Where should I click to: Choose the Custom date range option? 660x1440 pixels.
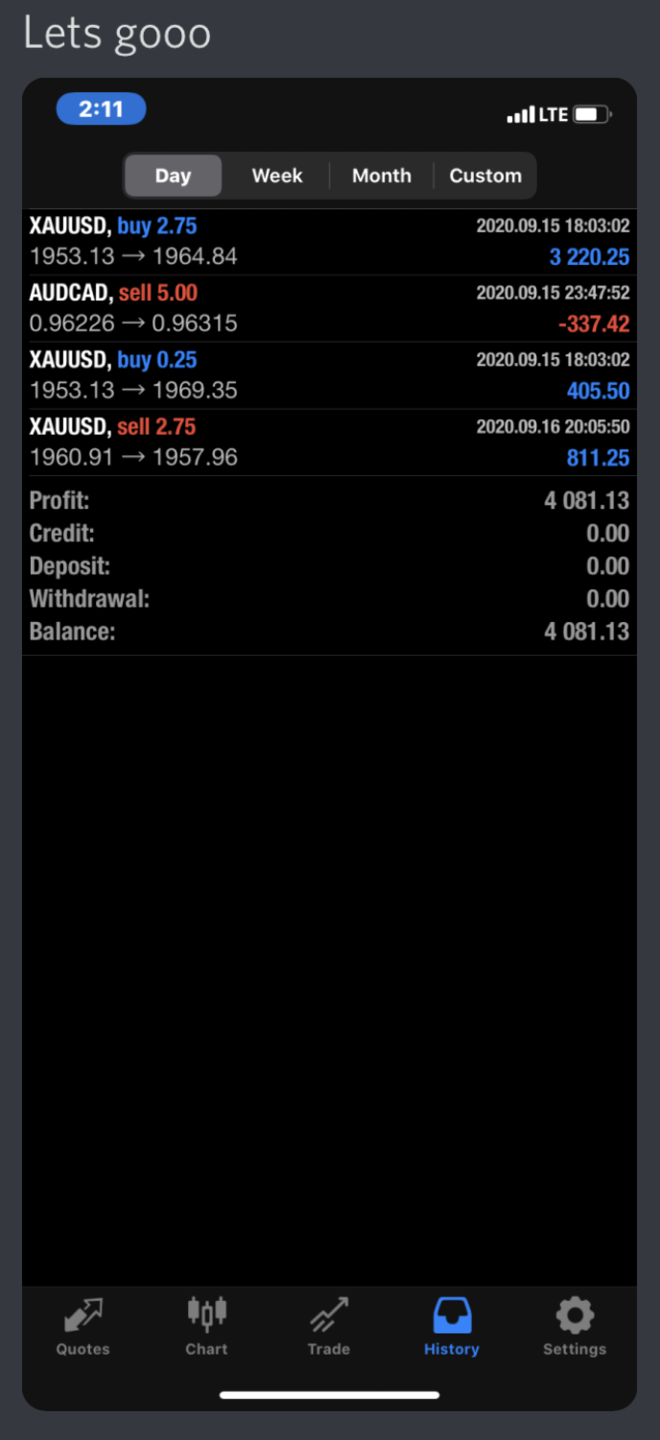[485, 176]
